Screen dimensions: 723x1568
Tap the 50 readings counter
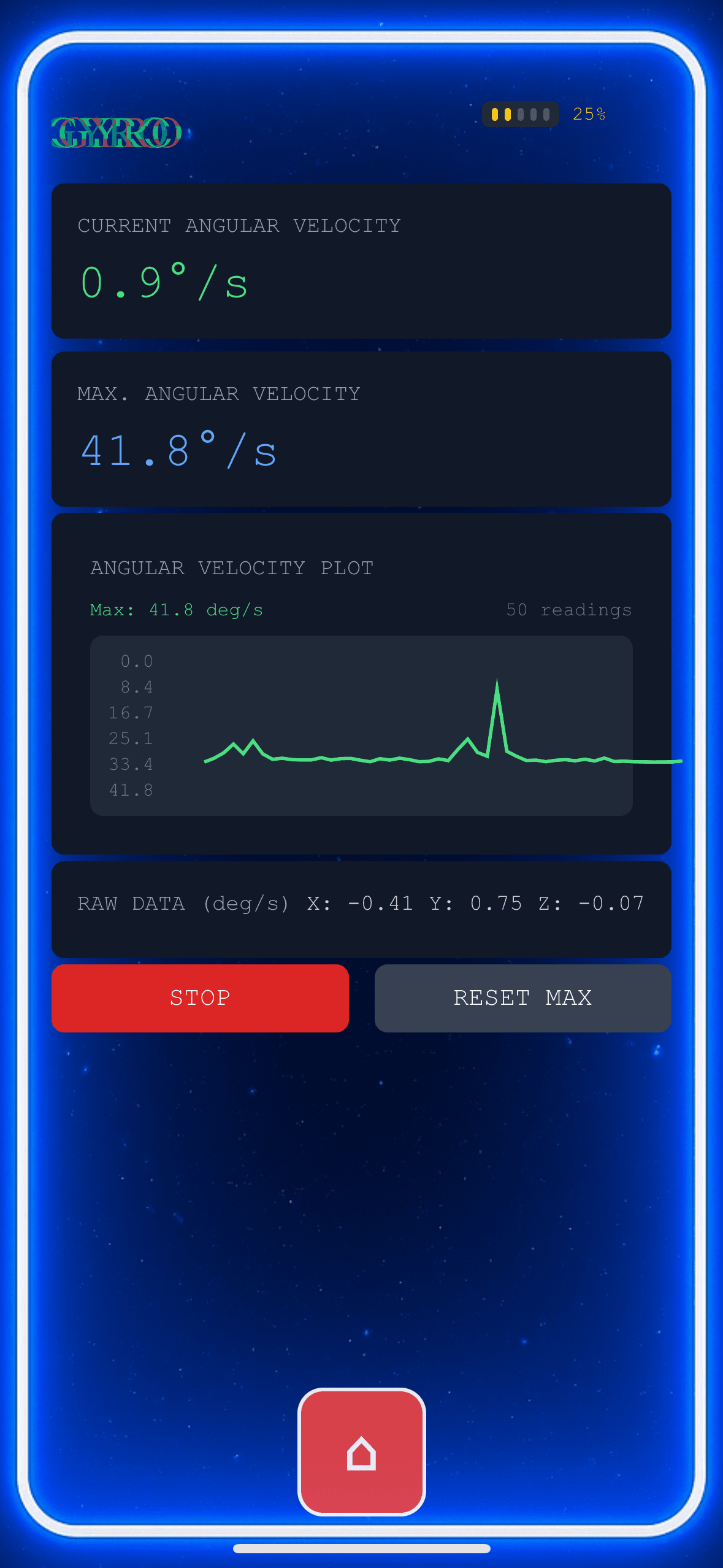(x=568, y=609)
